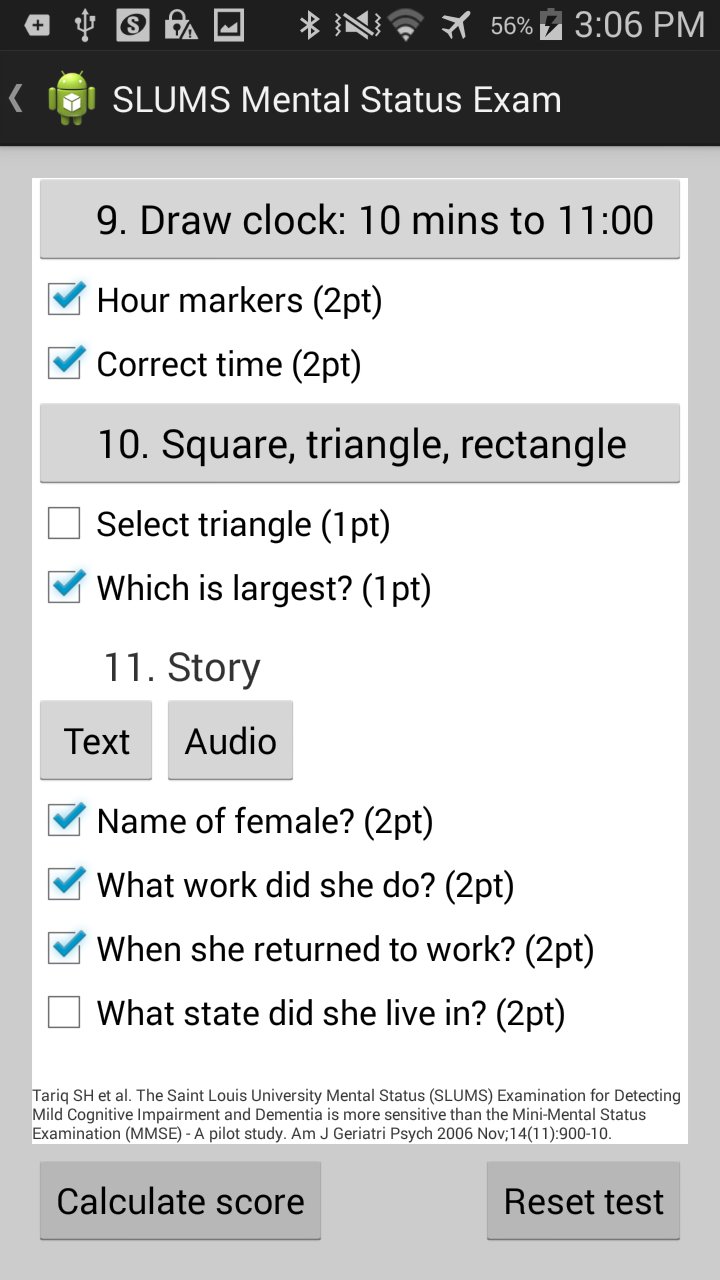Viewport: 720px width, 1280px height.
Task: Open the story Text
Action: (x=95, y=740)
